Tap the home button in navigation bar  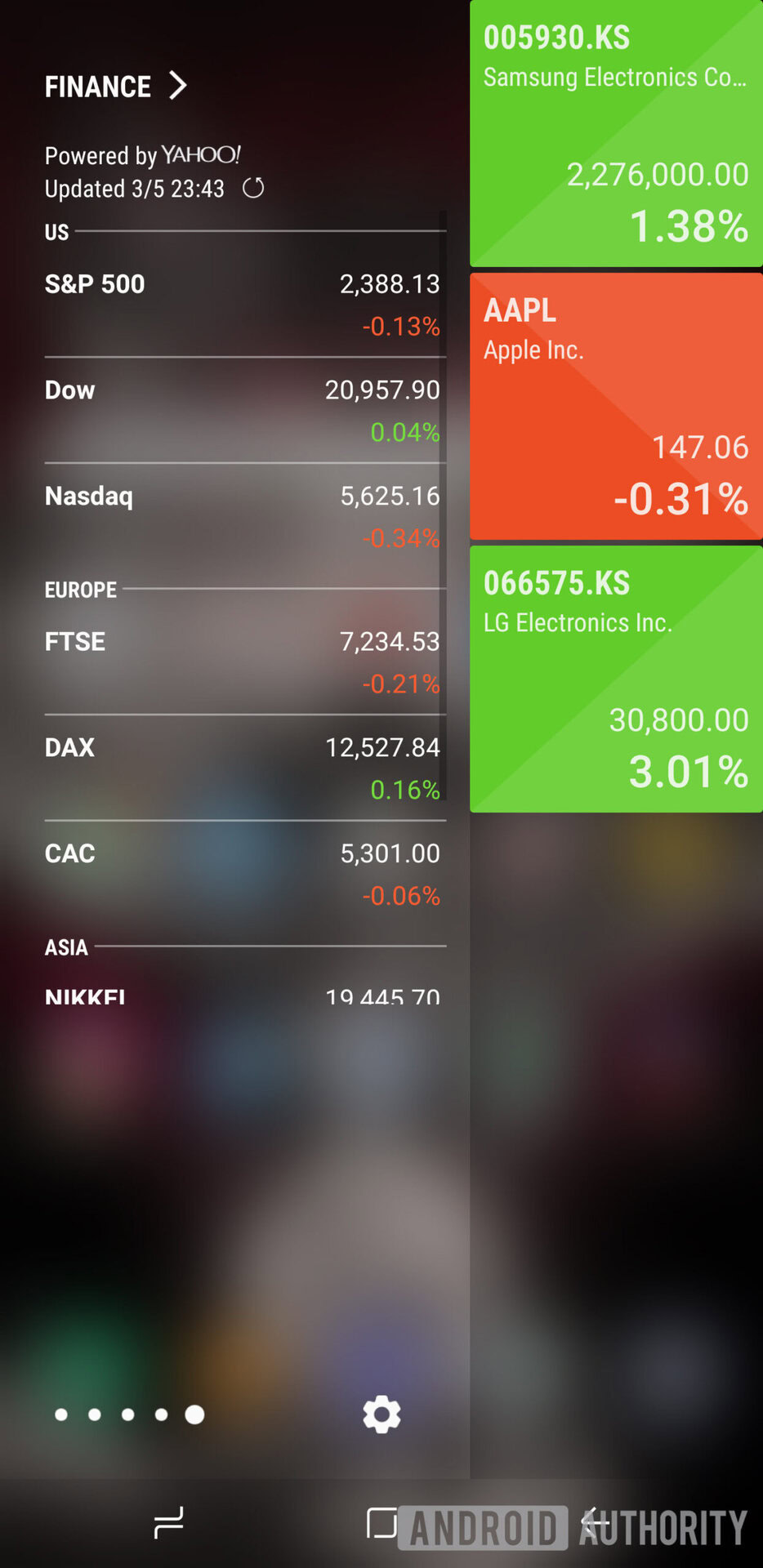pos(381,1522)
